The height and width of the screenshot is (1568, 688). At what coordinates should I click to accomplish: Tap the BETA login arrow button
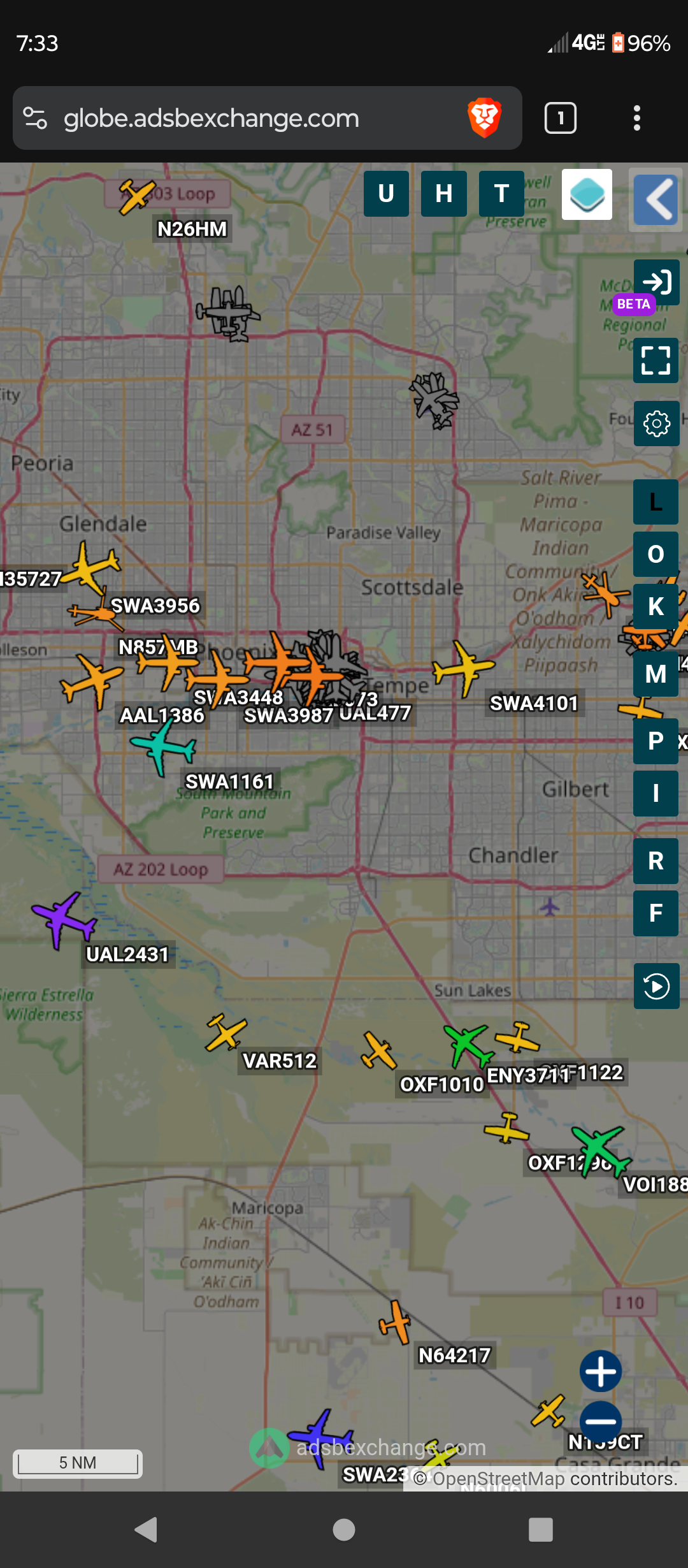coord(656,282)
